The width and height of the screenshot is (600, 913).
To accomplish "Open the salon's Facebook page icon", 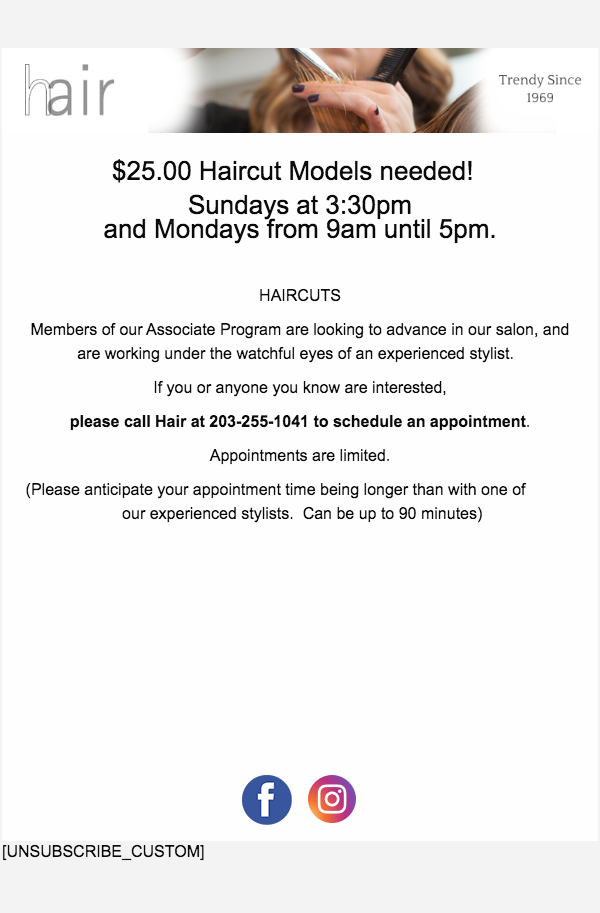I will click(267, 800).
